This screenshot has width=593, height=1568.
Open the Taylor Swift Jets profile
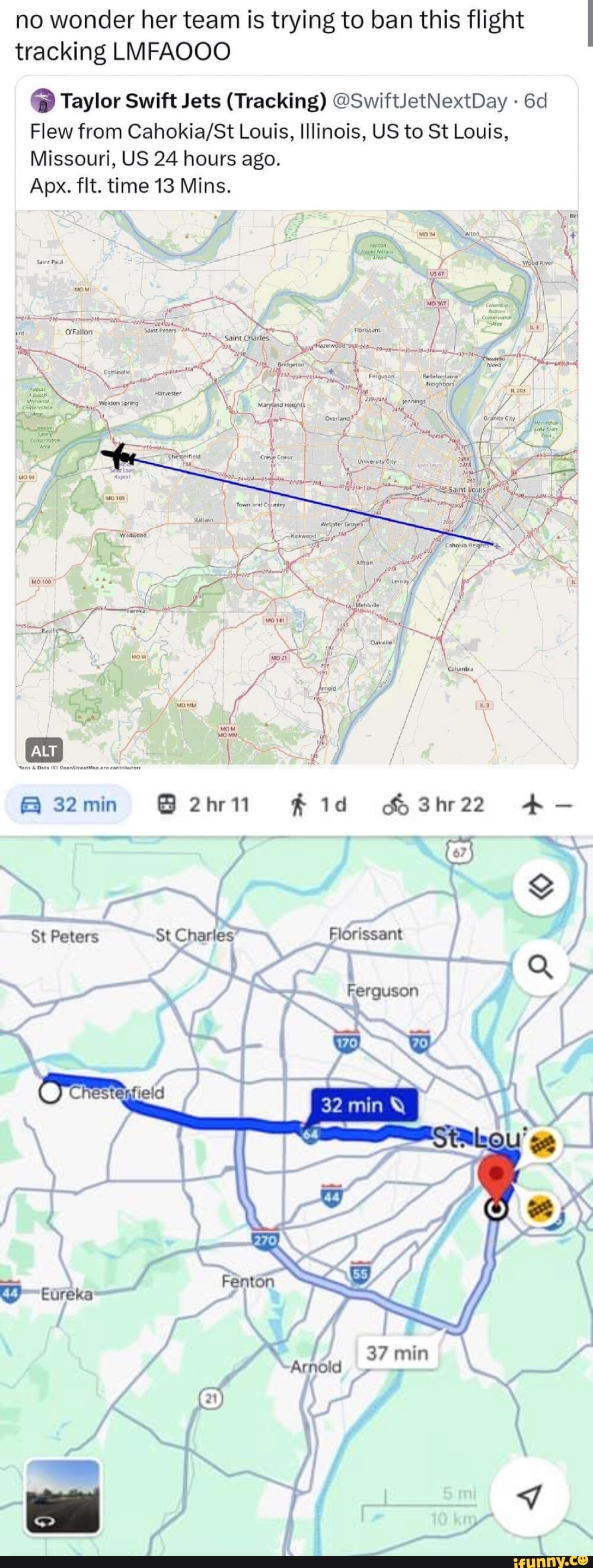[41, 101]
